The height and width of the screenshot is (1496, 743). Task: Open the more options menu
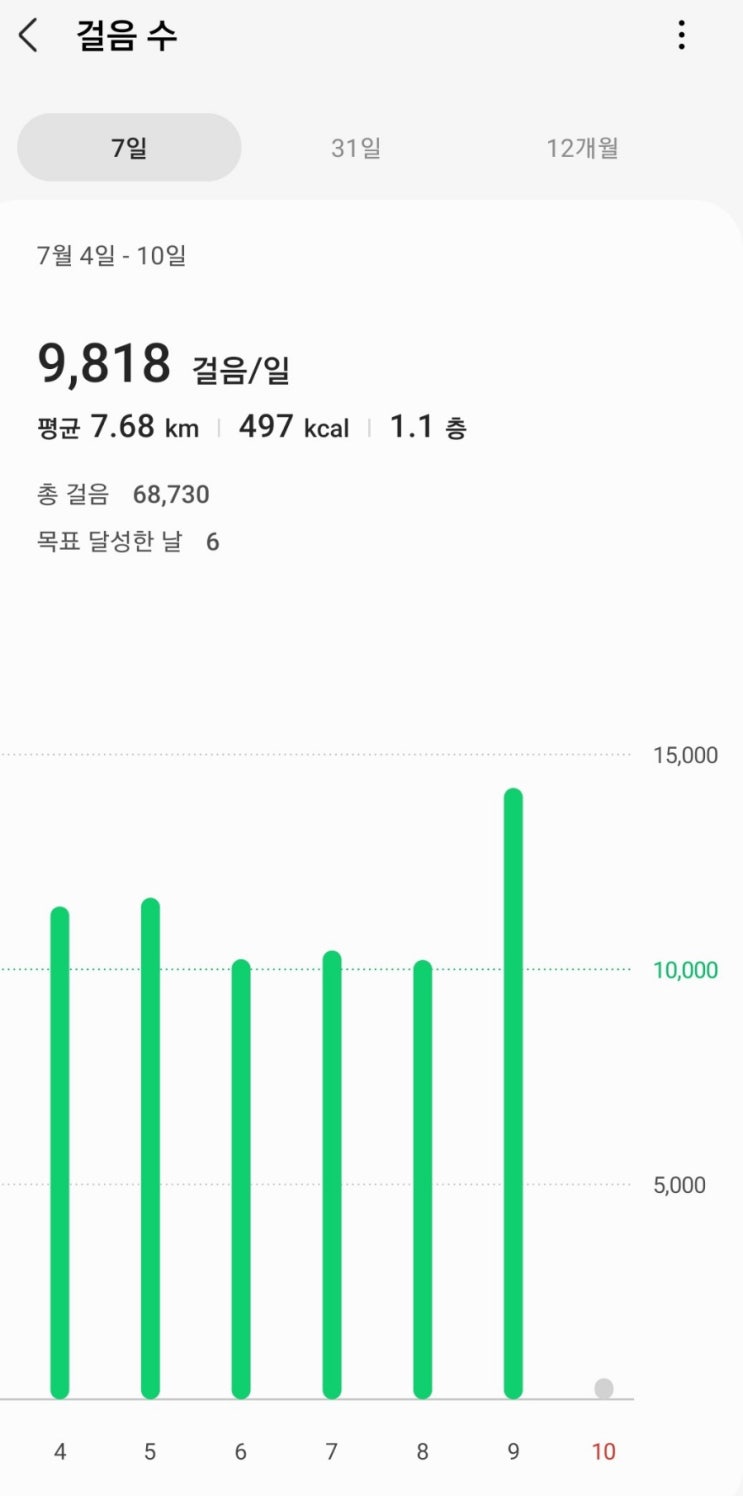681,36
